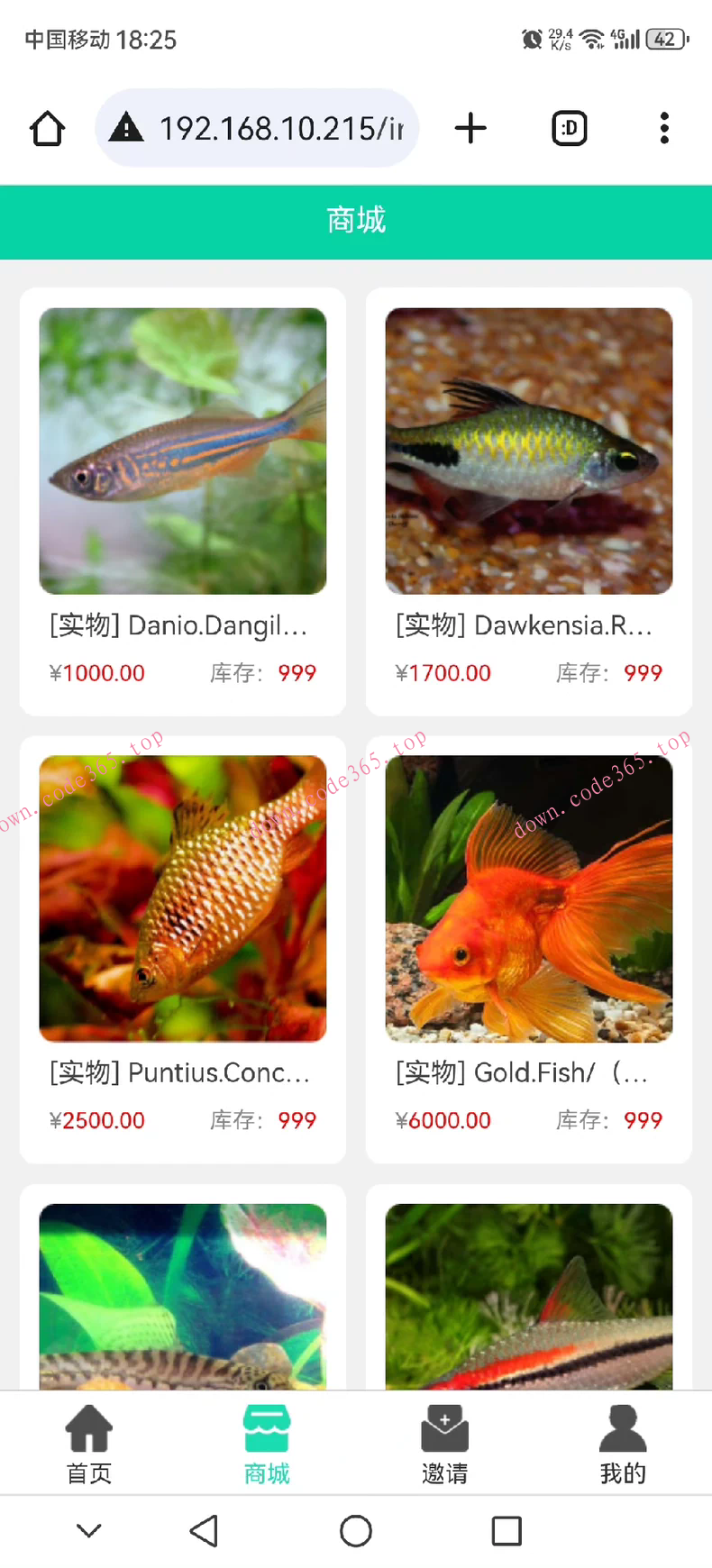Tap the Puntius.Conc fish product image
The width and height of the screenshot is (712, 1568).
tap(182, 898)
